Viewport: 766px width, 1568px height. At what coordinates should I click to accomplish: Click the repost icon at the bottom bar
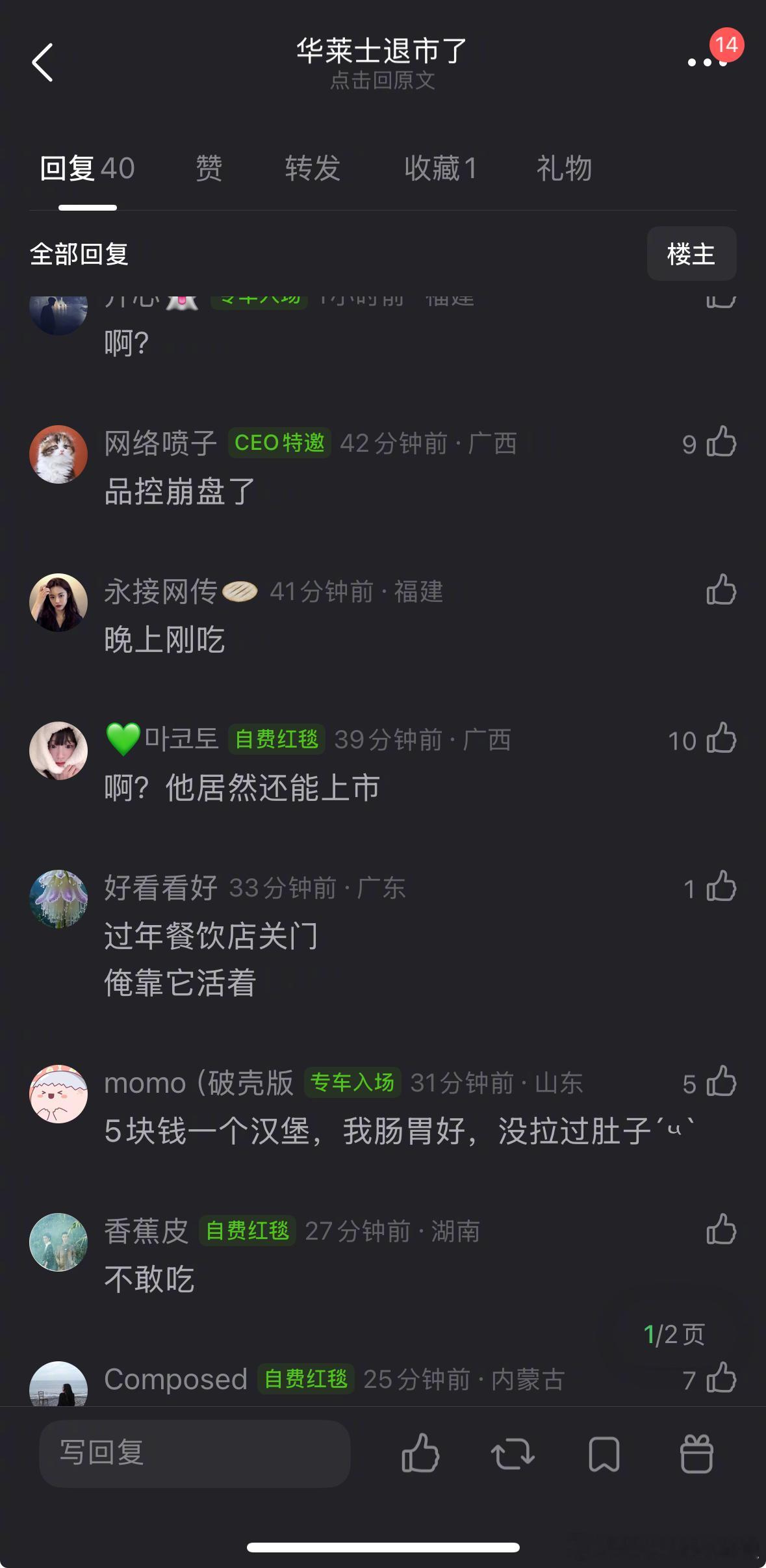(x=512, y=1454)
